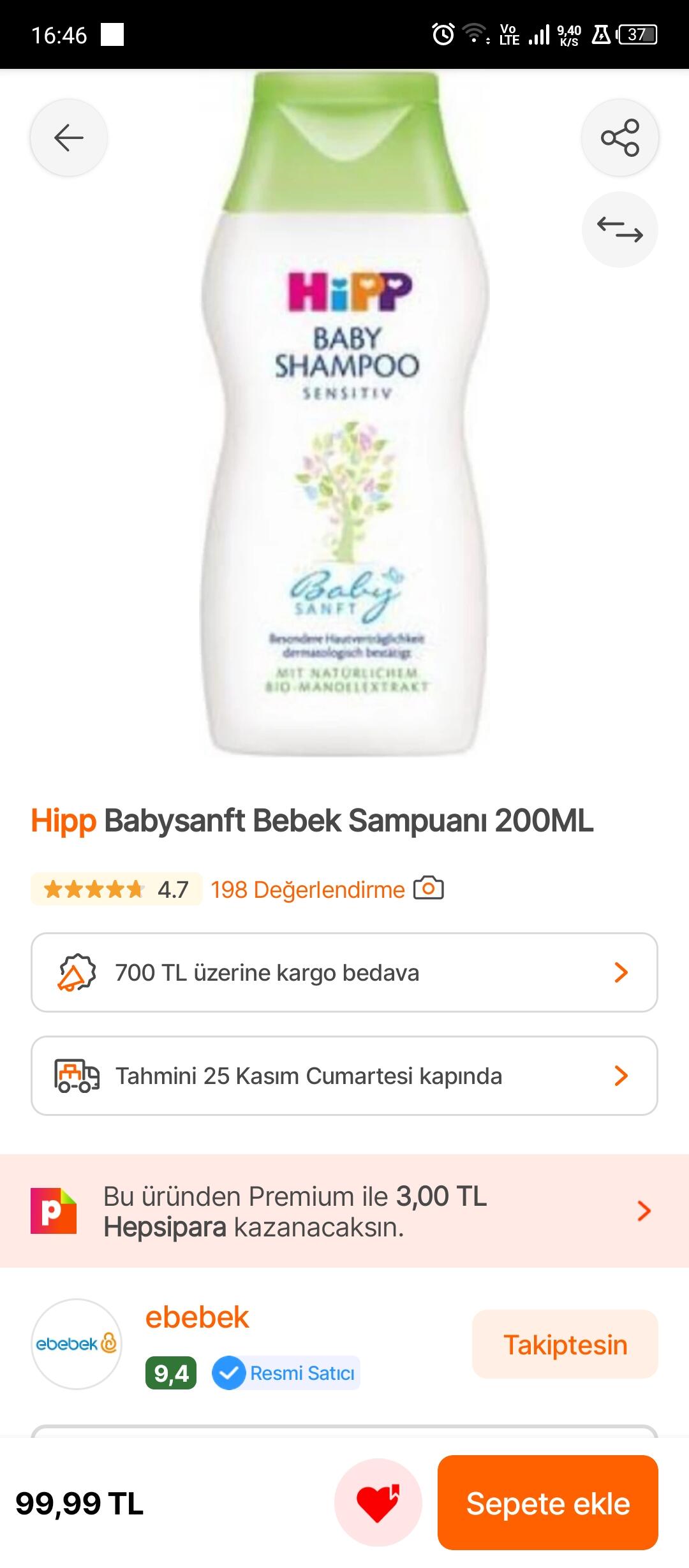
Task: View the 198 Değerlendirme reviews
Action: [x=307, y=890]
